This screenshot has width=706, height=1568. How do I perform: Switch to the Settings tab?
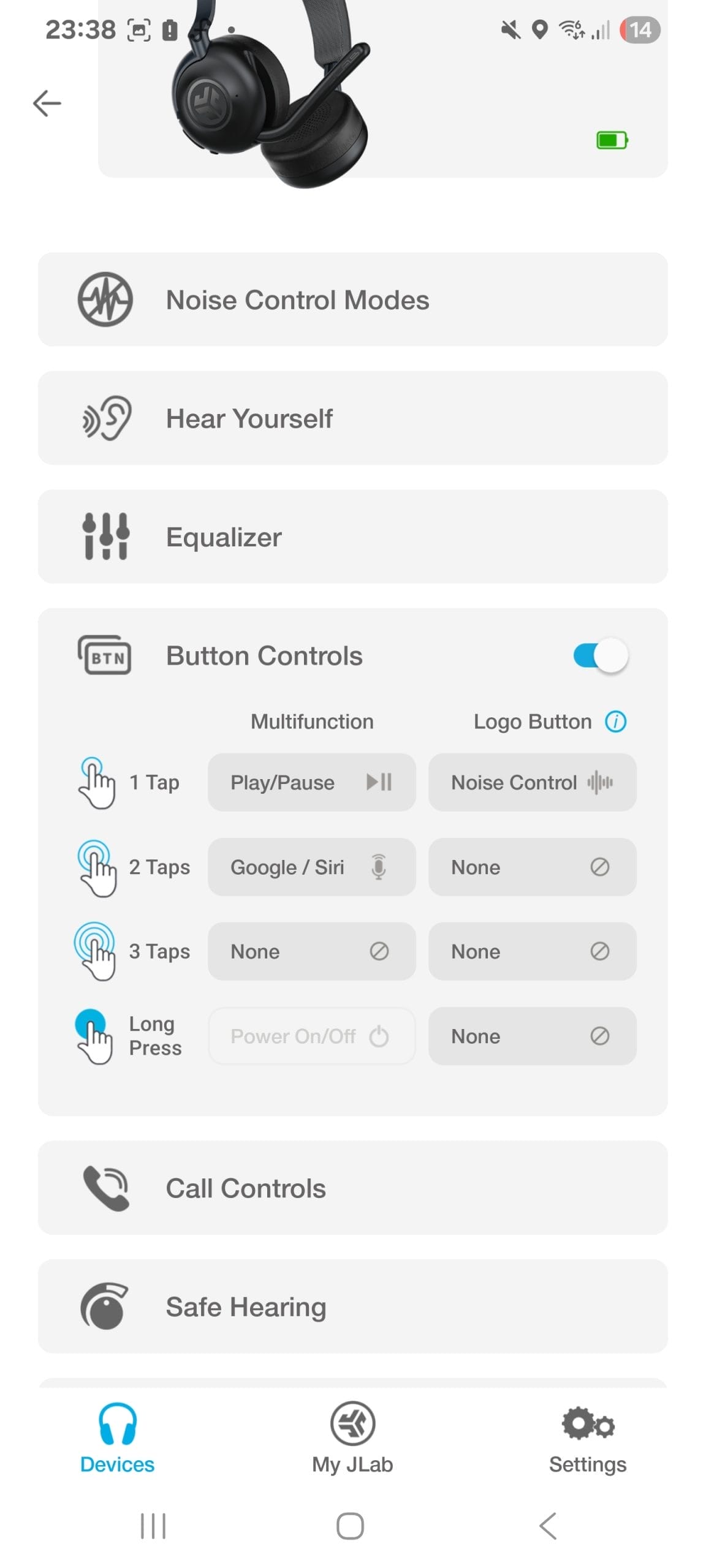pyautogui.click(x=588, y=1438)
